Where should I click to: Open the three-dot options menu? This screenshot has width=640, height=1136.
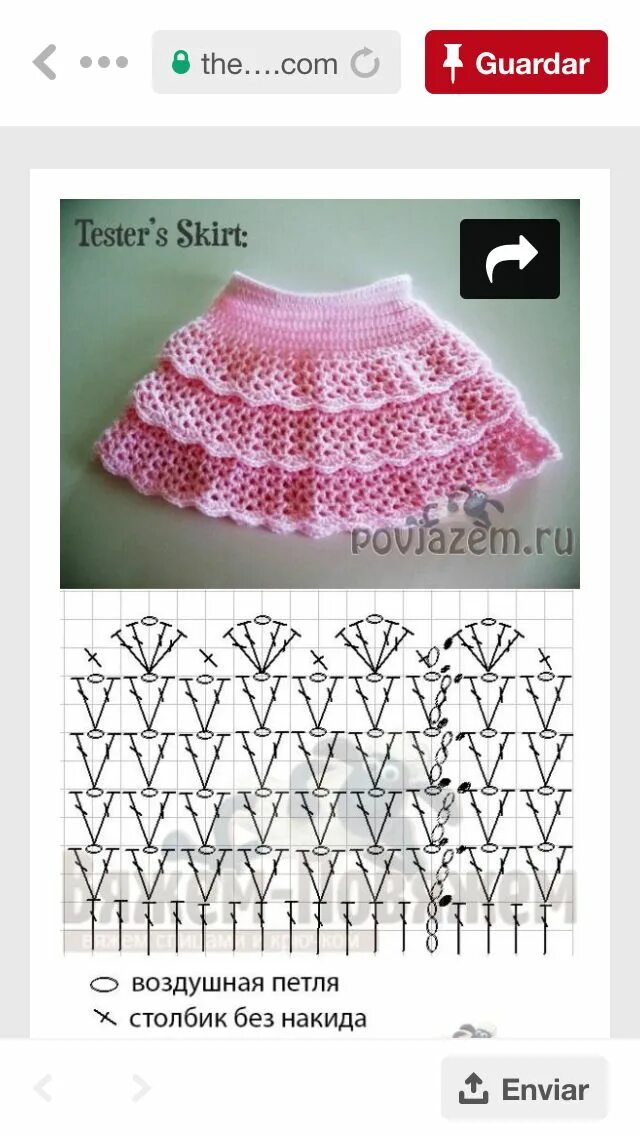104,62
